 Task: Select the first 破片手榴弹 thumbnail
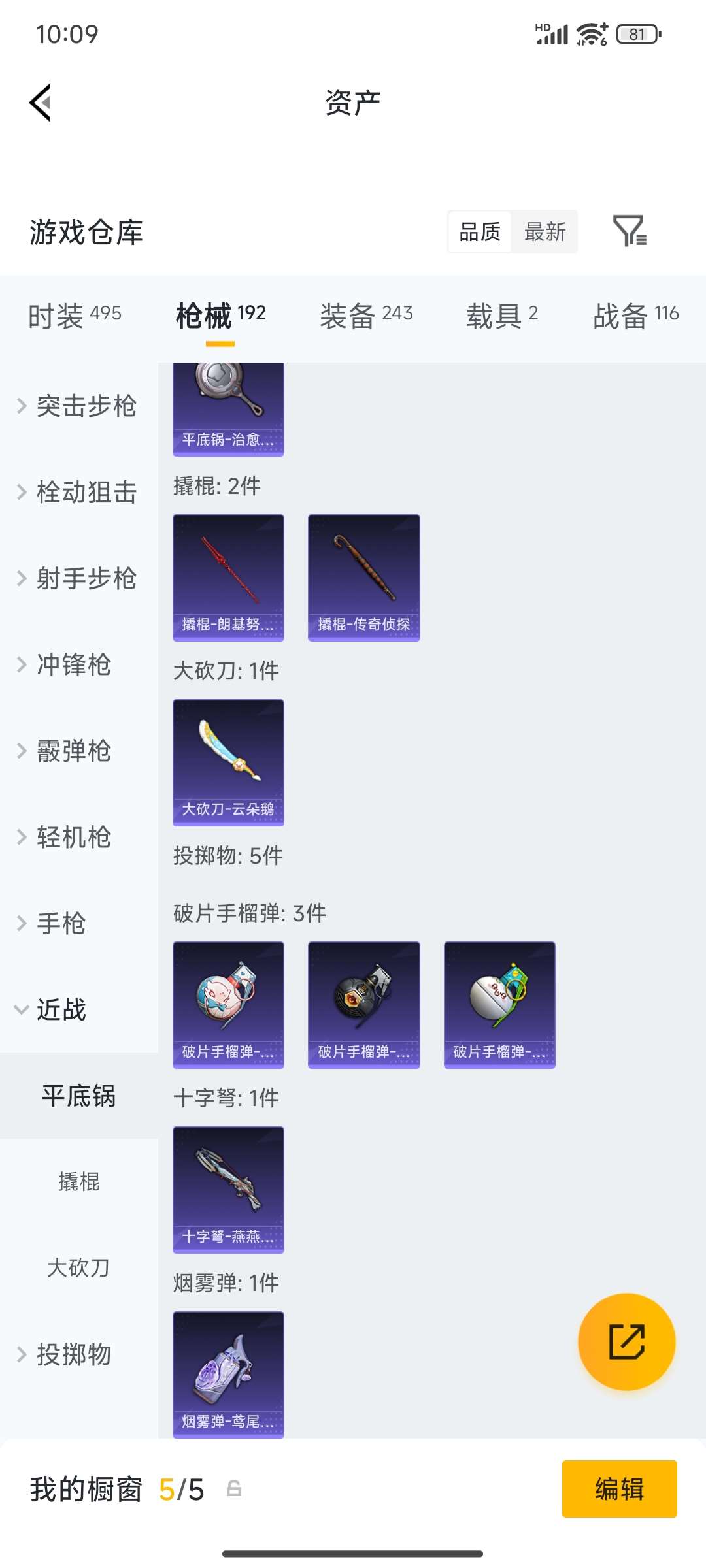(227, 1004)
